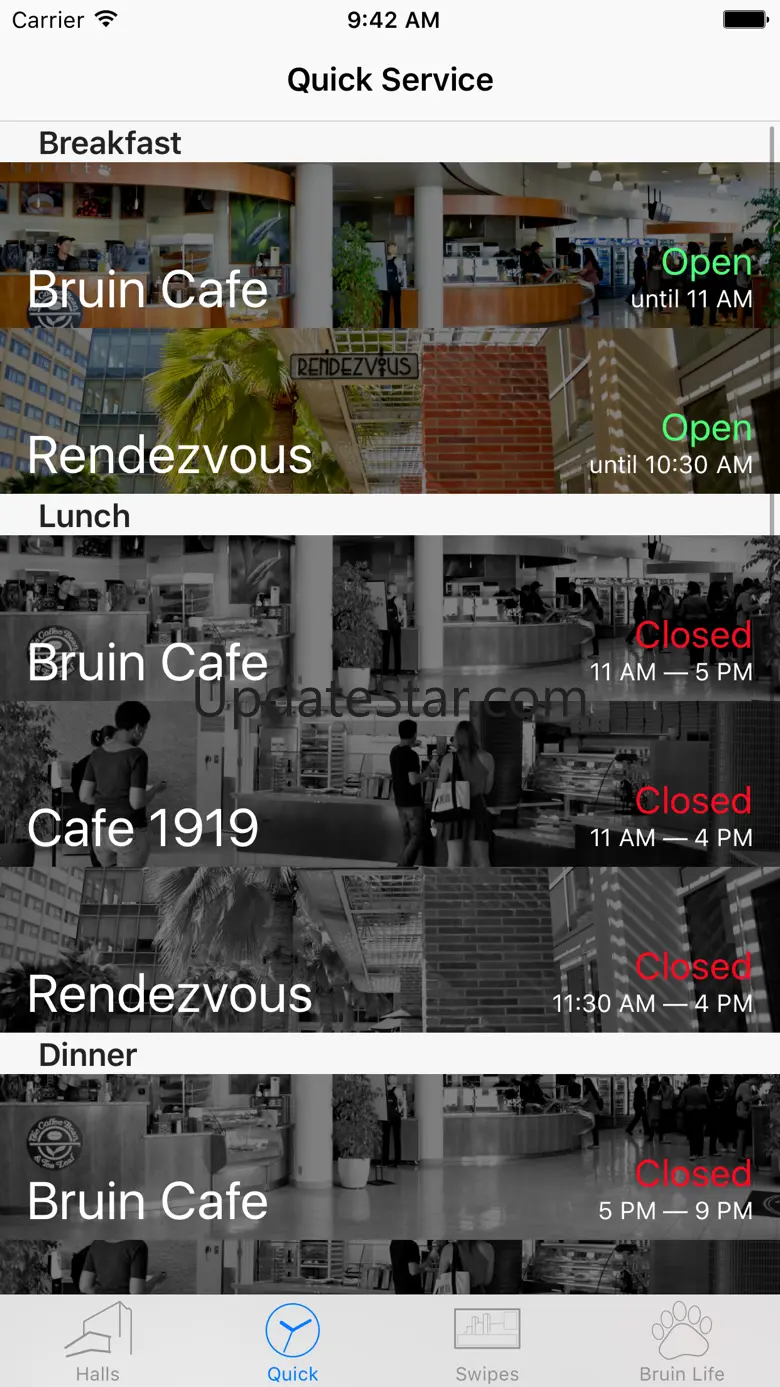Open Rendezvous under Lunch
Screen dimensions: 780x1387
[390, 950]
